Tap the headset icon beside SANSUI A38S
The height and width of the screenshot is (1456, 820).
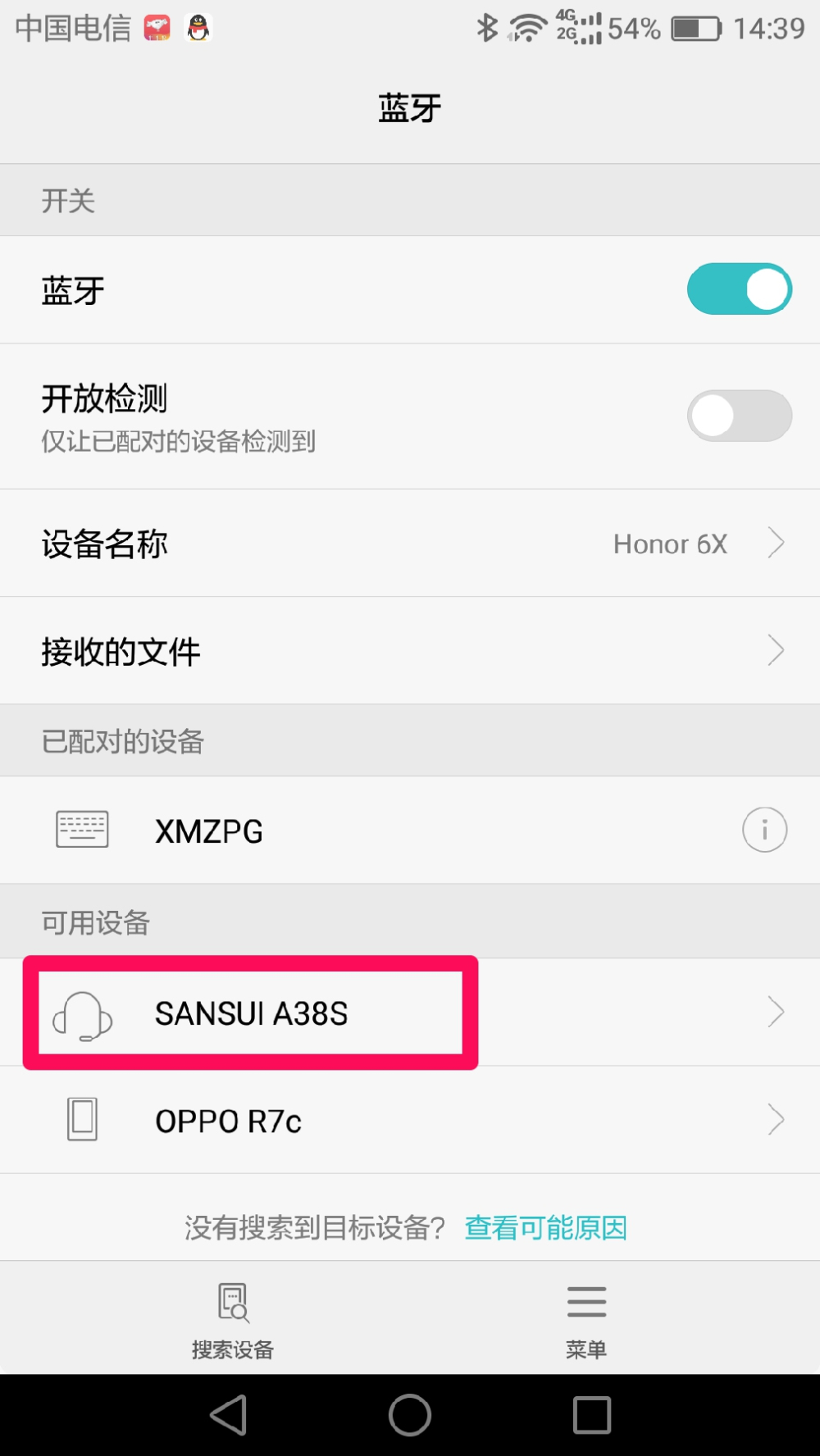(82, 1014)
